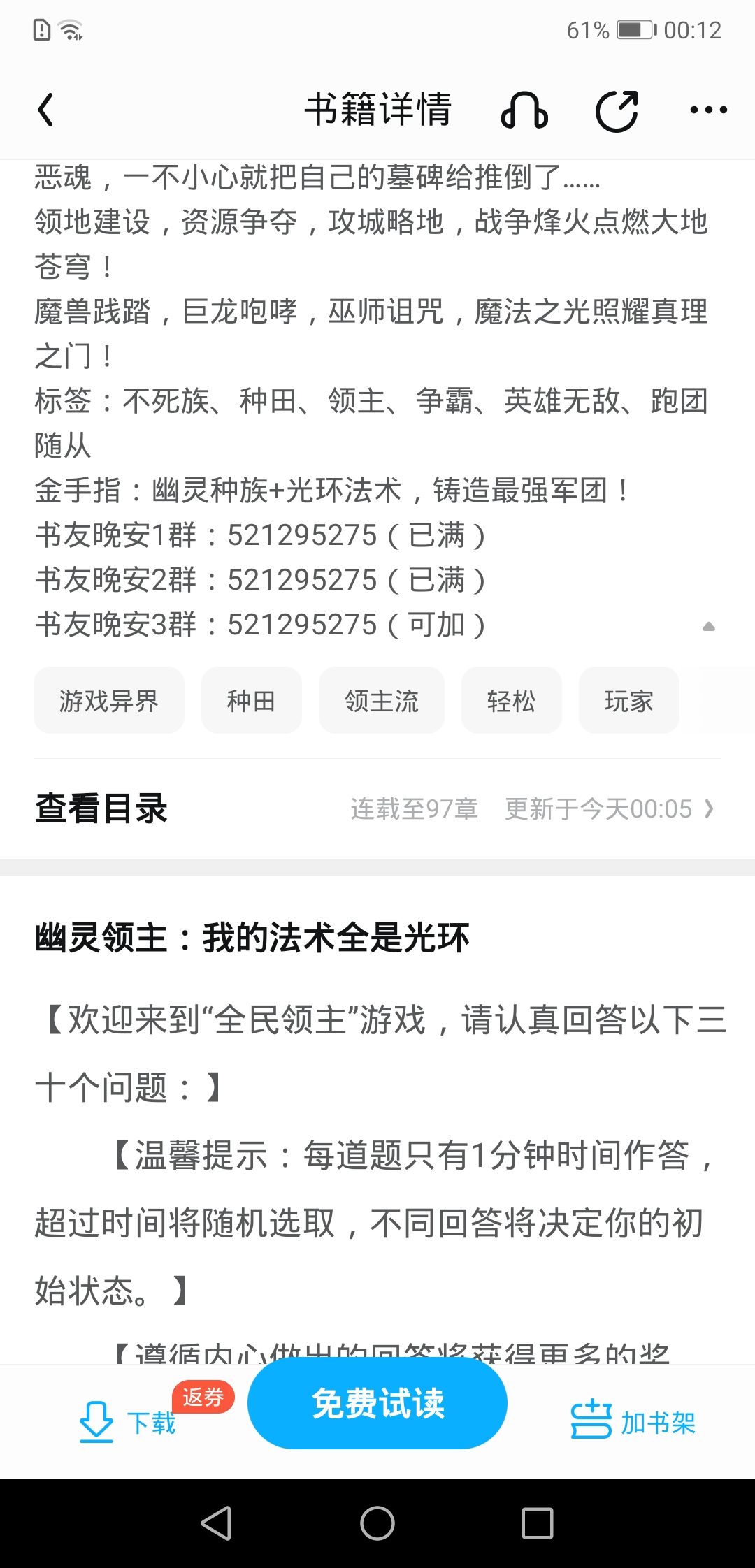Select the 种田 tag chip
Screen dimensions: 755x1568
[252, 700]
